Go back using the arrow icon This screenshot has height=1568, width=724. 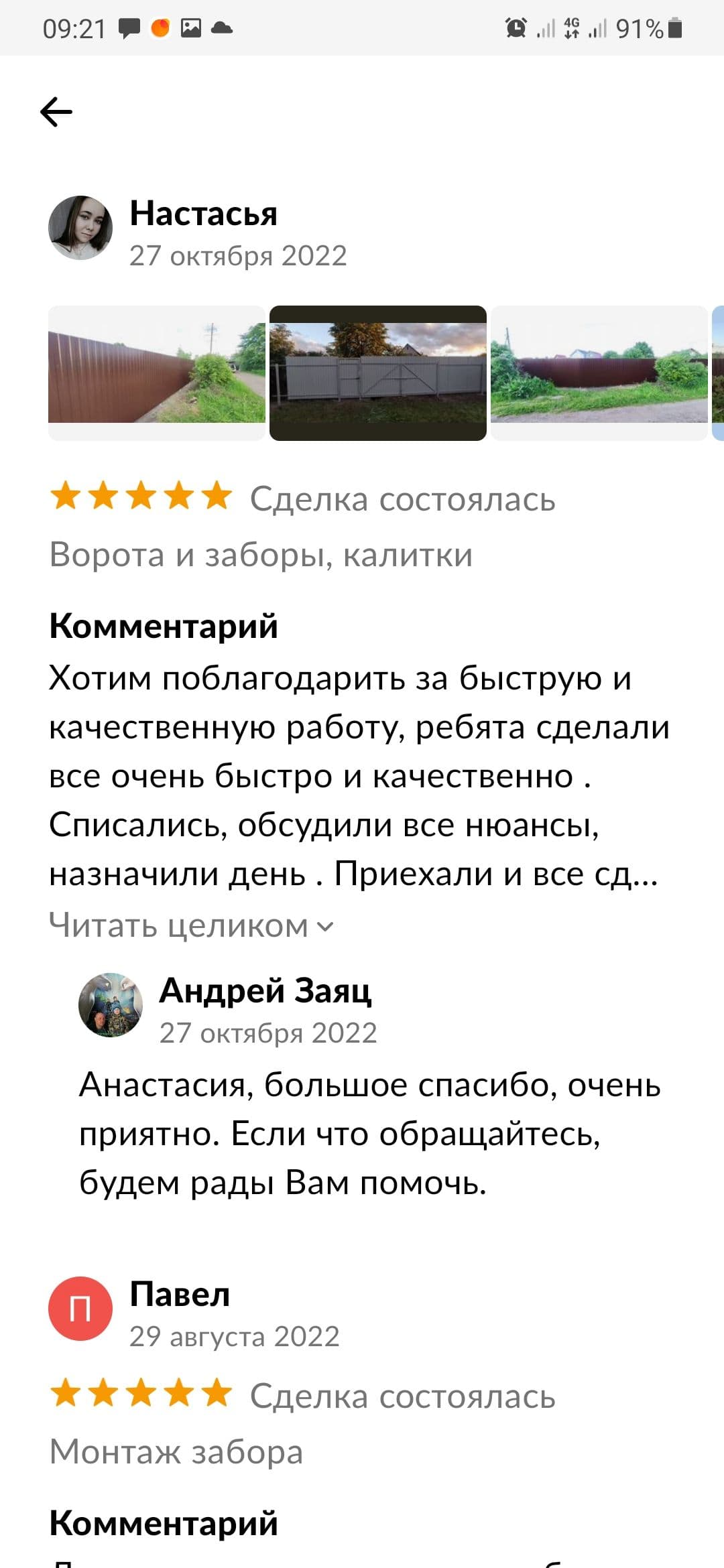pyautogui.click(x=56, y=111)
